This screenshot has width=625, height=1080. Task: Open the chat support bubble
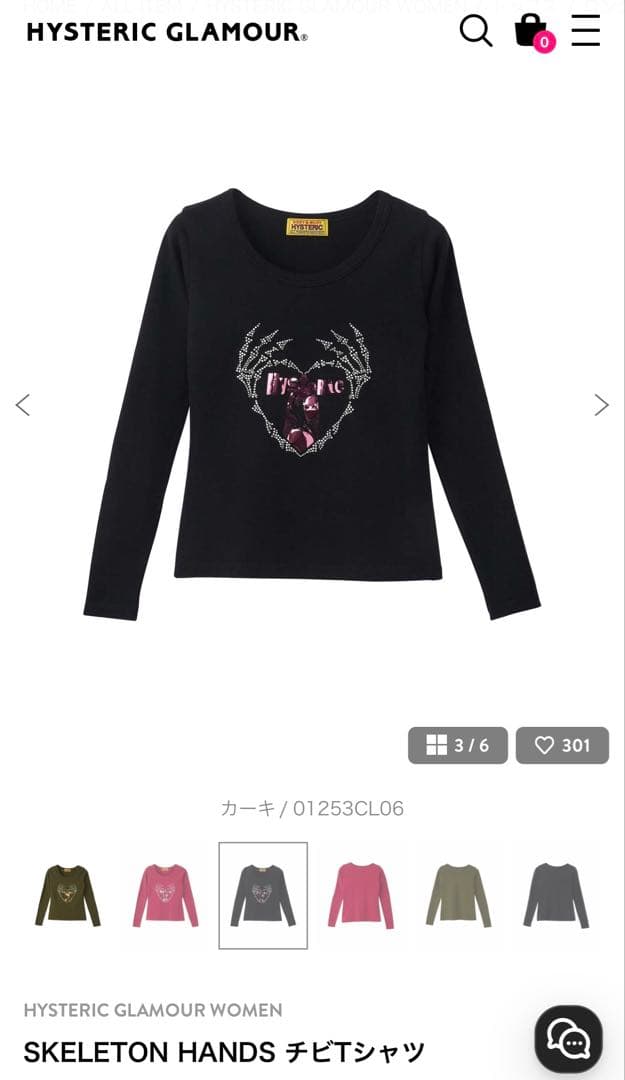click(x=568, y=1039)
